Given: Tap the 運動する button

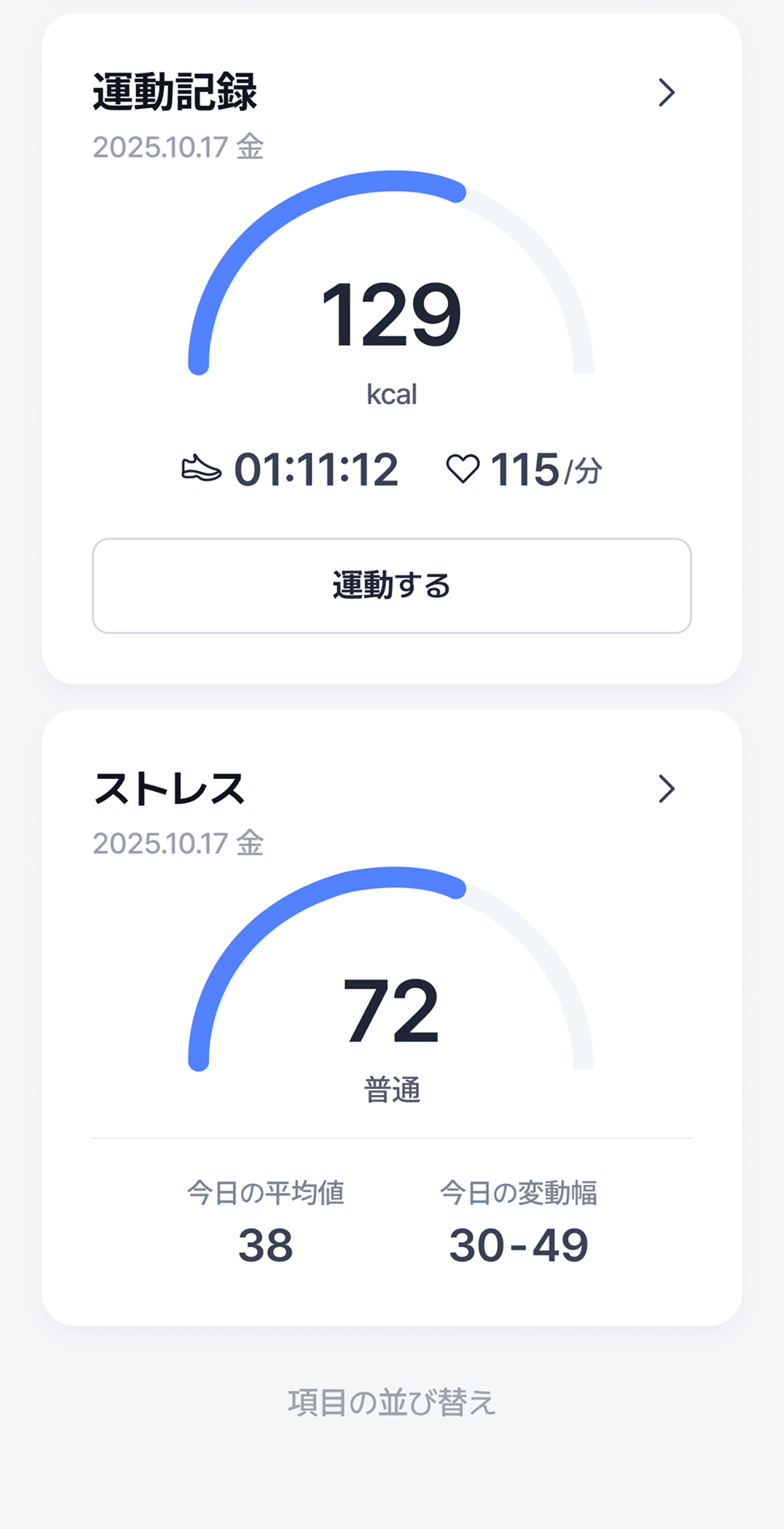Looking at the screenshot, I should tap(392, 586).
